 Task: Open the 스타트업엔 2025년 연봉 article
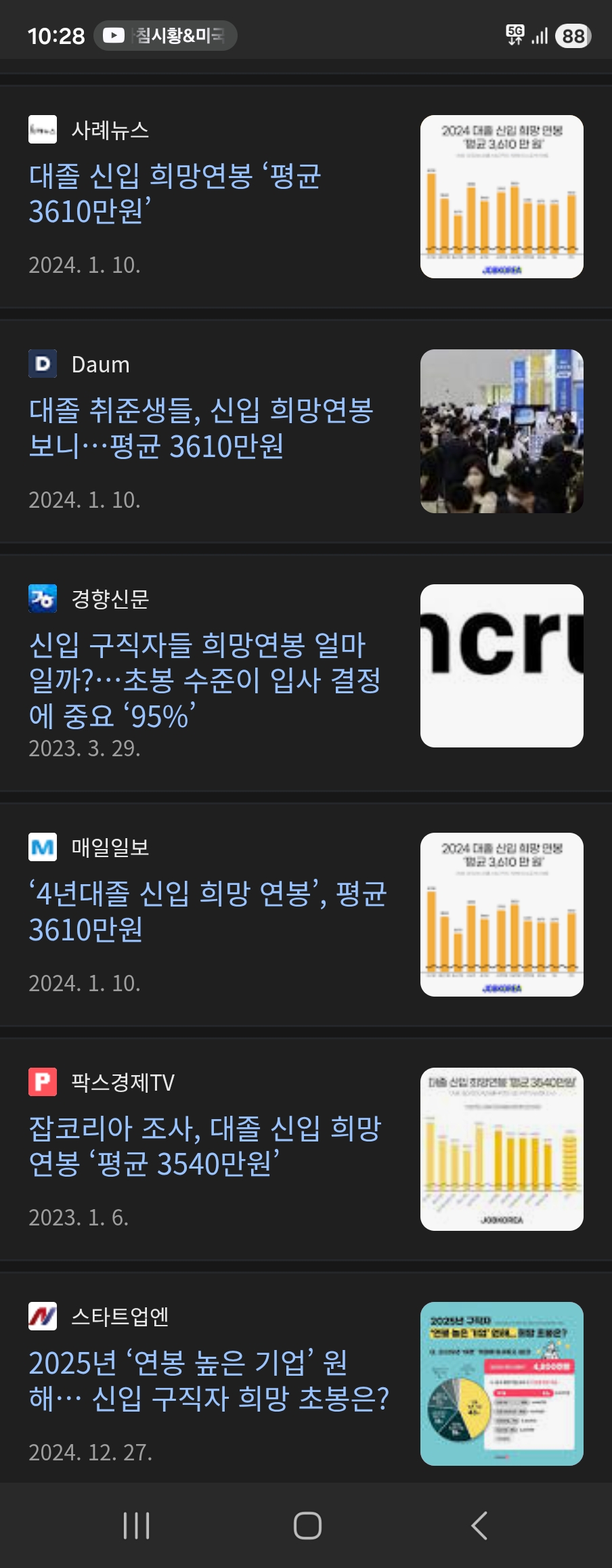[209, 1380]
